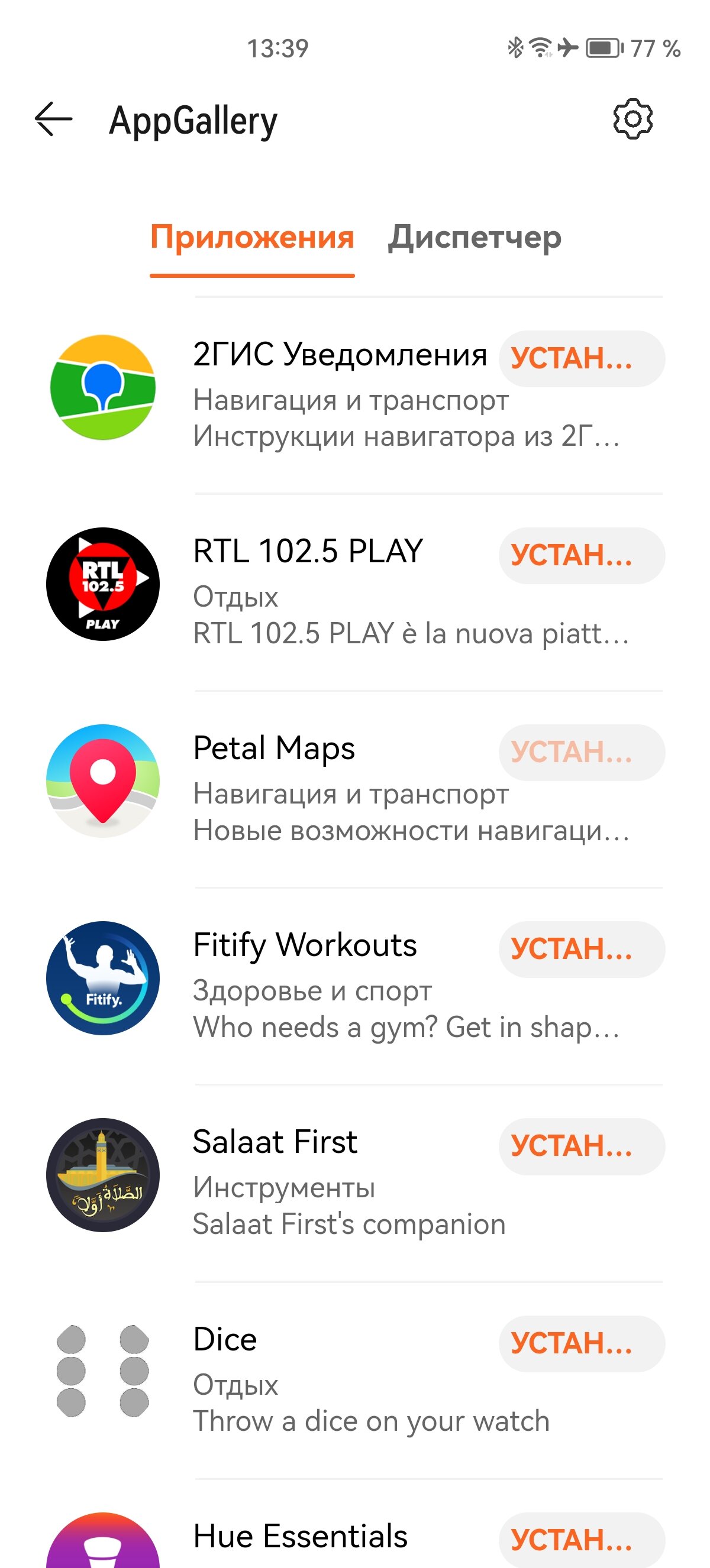This screenshot has height=1568, width=710.
Task: Switch to the Диспетчер tab
Action: [475, 238]
